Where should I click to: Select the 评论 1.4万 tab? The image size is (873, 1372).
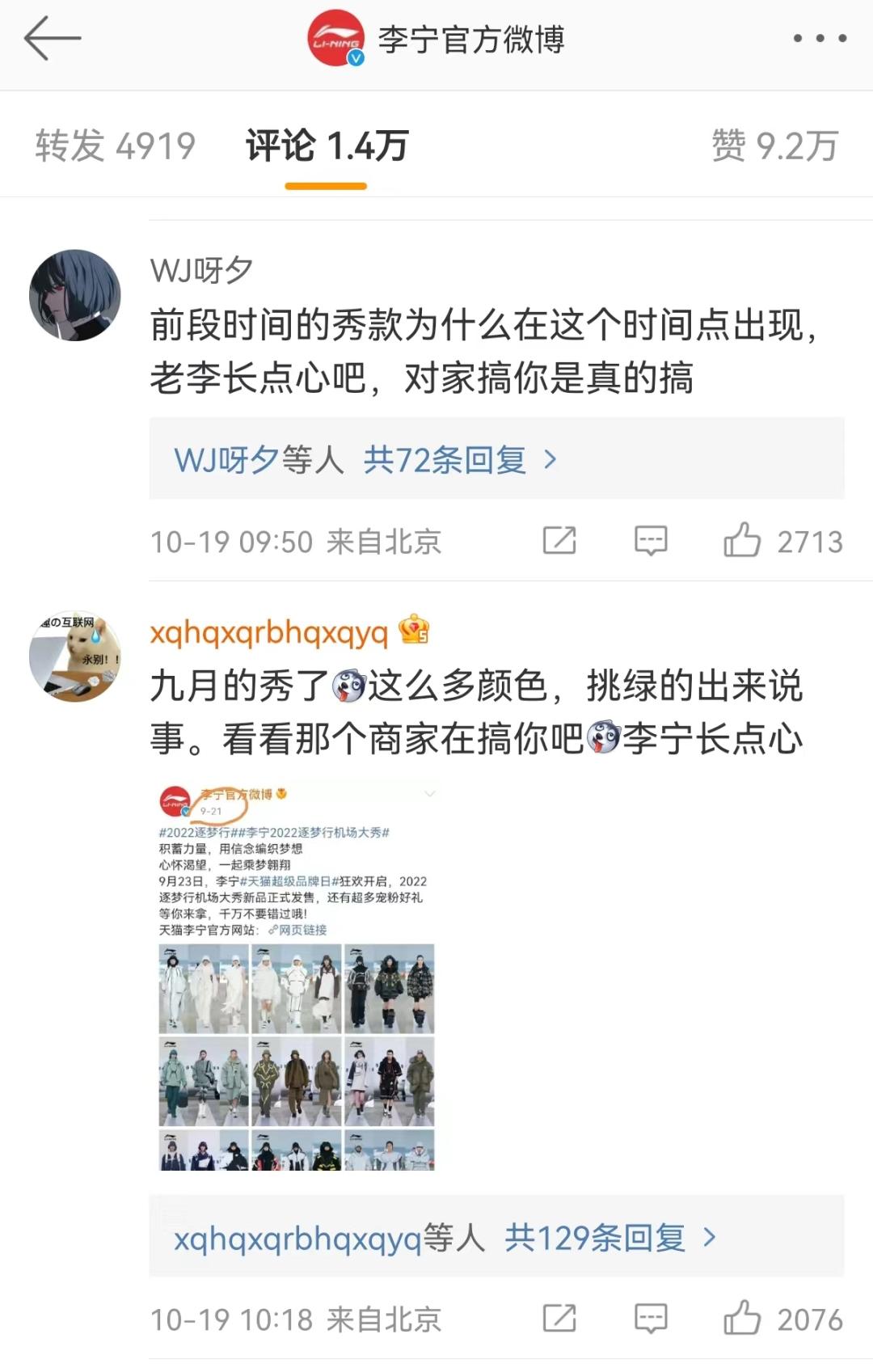(x=327, y=146)
